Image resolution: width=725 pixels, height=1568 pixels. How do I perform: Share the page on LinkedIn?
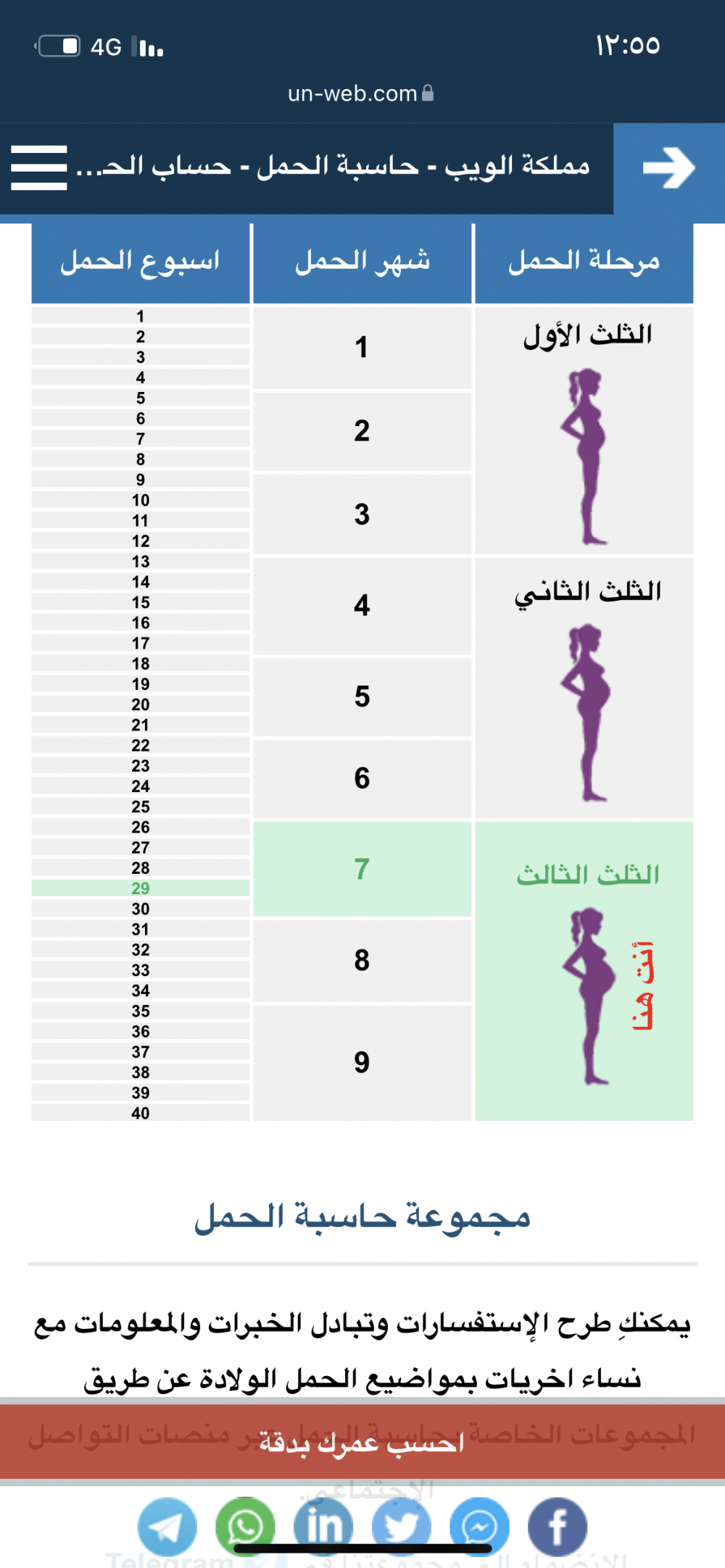click(x=323, y=1527)
